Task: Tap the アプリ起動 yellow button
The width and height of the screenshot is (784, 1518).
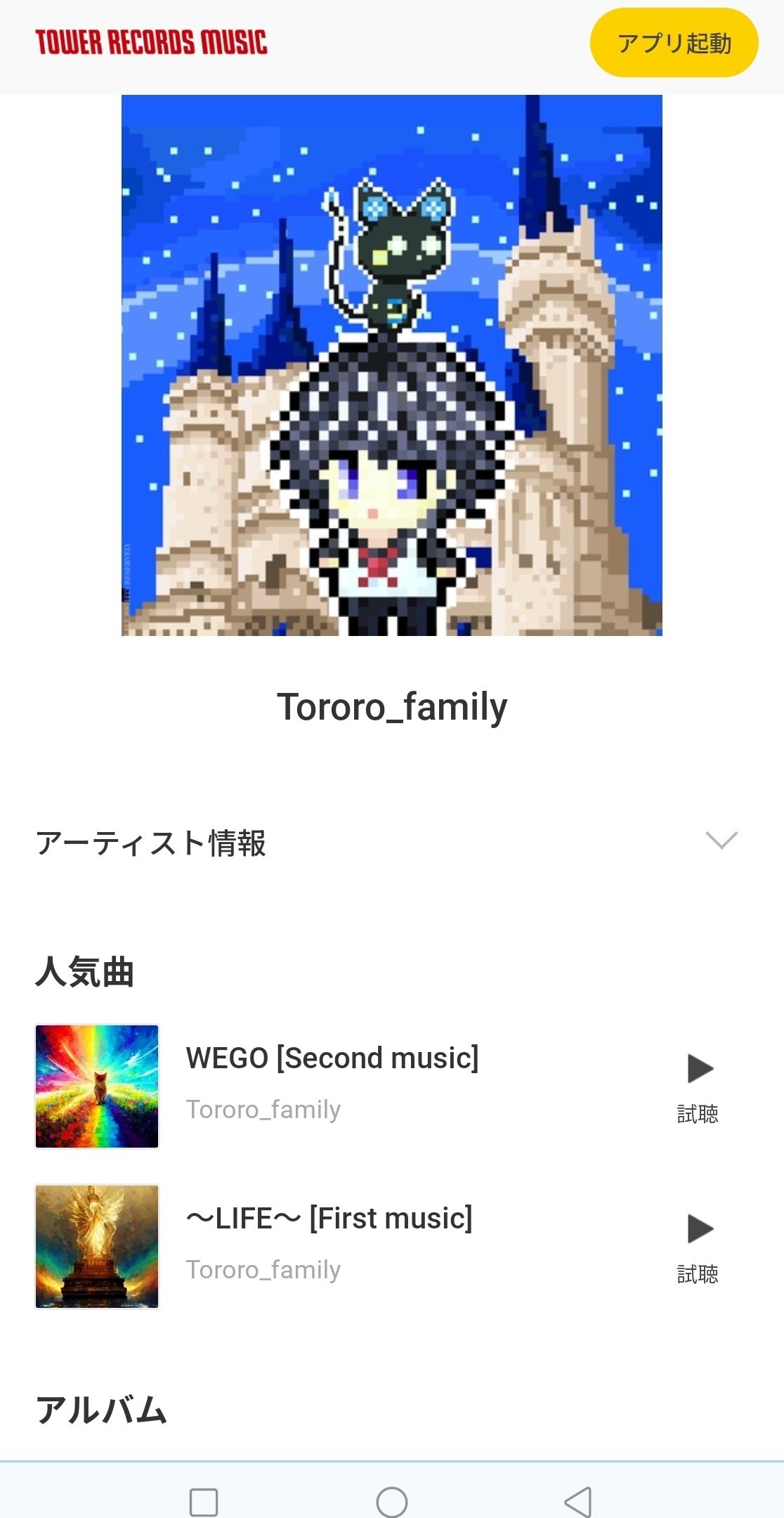Action: [x=674, y=43]
